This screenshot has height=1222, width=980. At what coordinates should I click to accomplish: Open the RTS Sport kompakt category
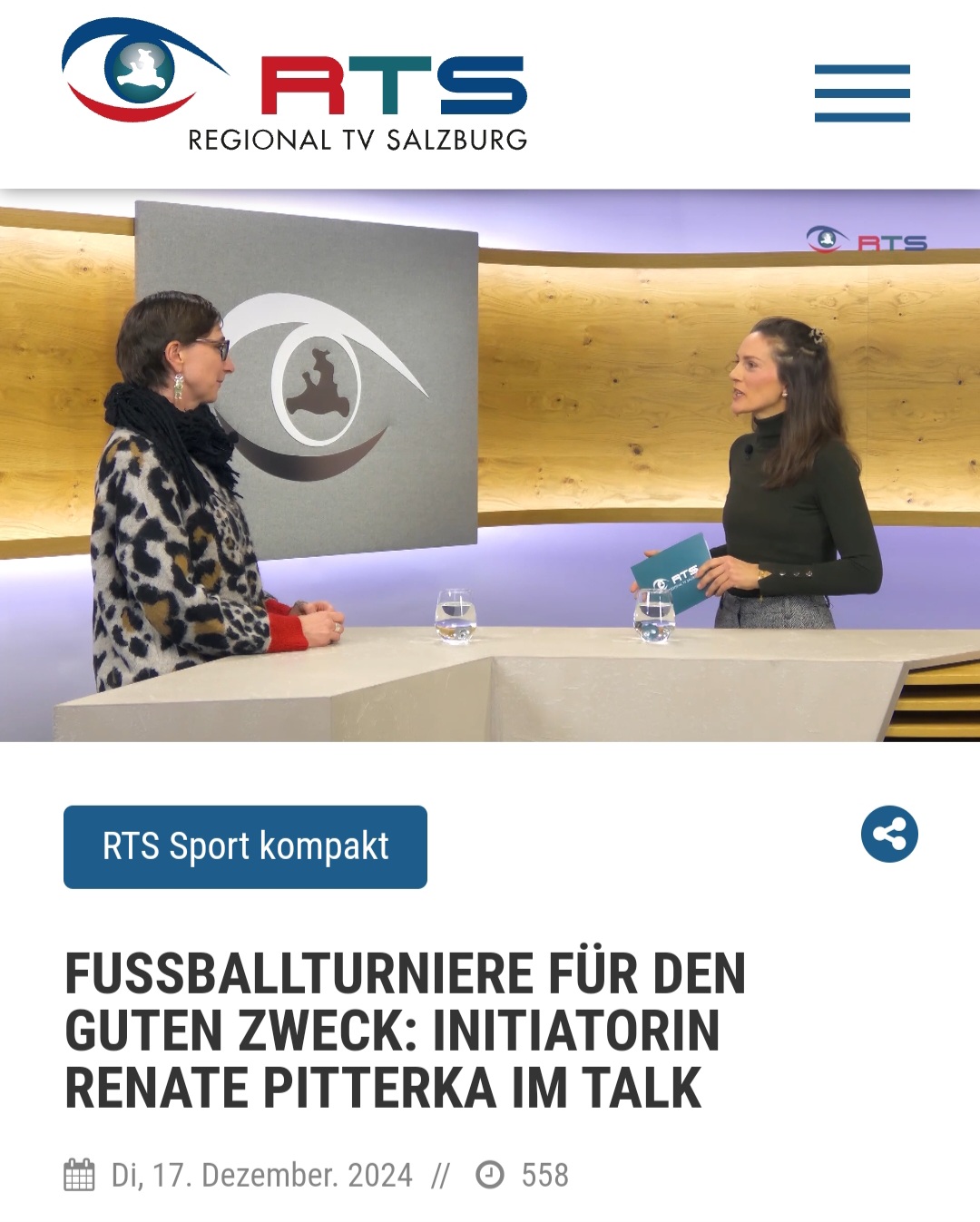tap(245, 846)
